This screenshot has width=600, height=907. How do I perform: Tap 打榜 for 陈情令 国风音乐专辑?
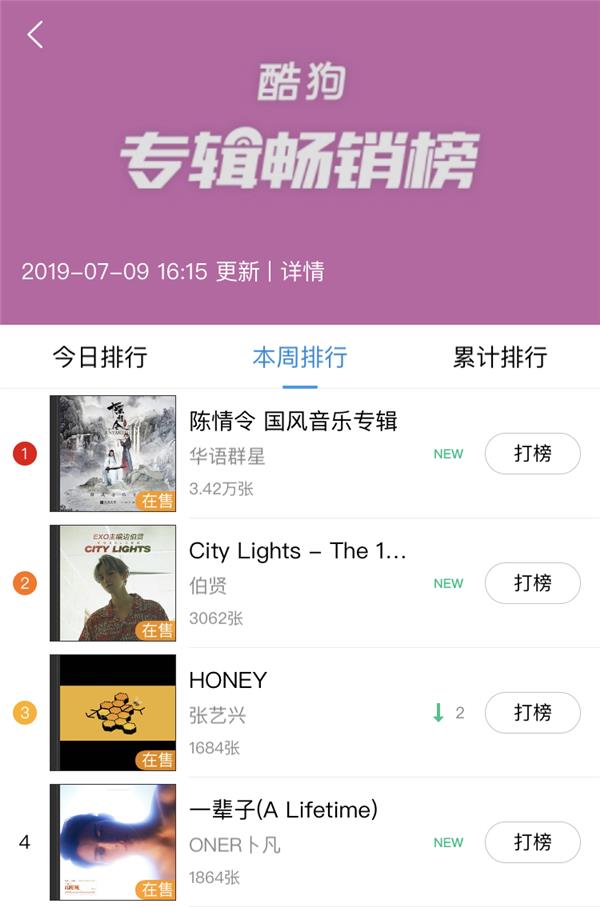532,454
